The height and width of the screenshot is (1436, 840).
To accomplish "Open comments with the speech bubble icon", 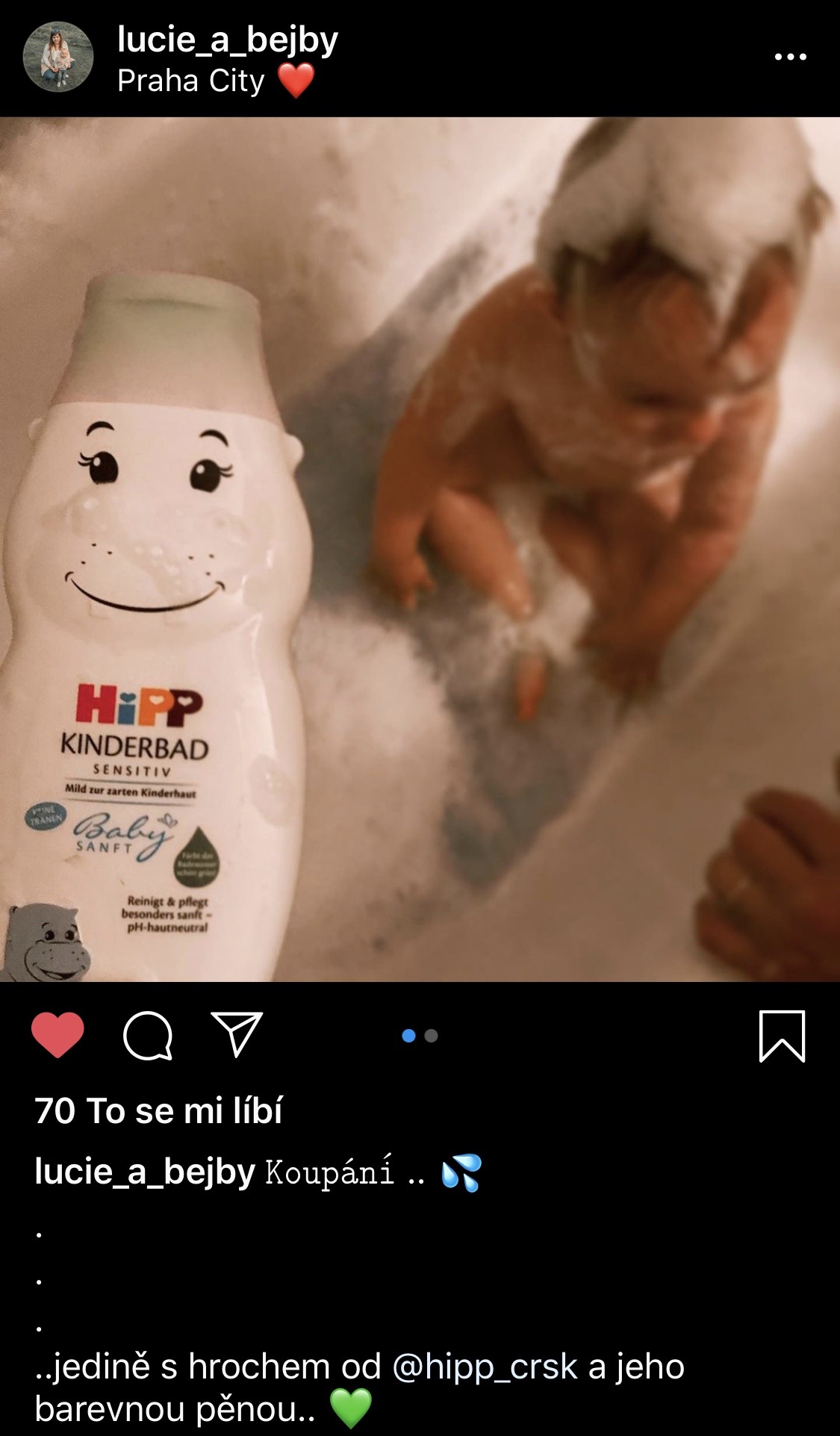I will (x=148, y=1036).
